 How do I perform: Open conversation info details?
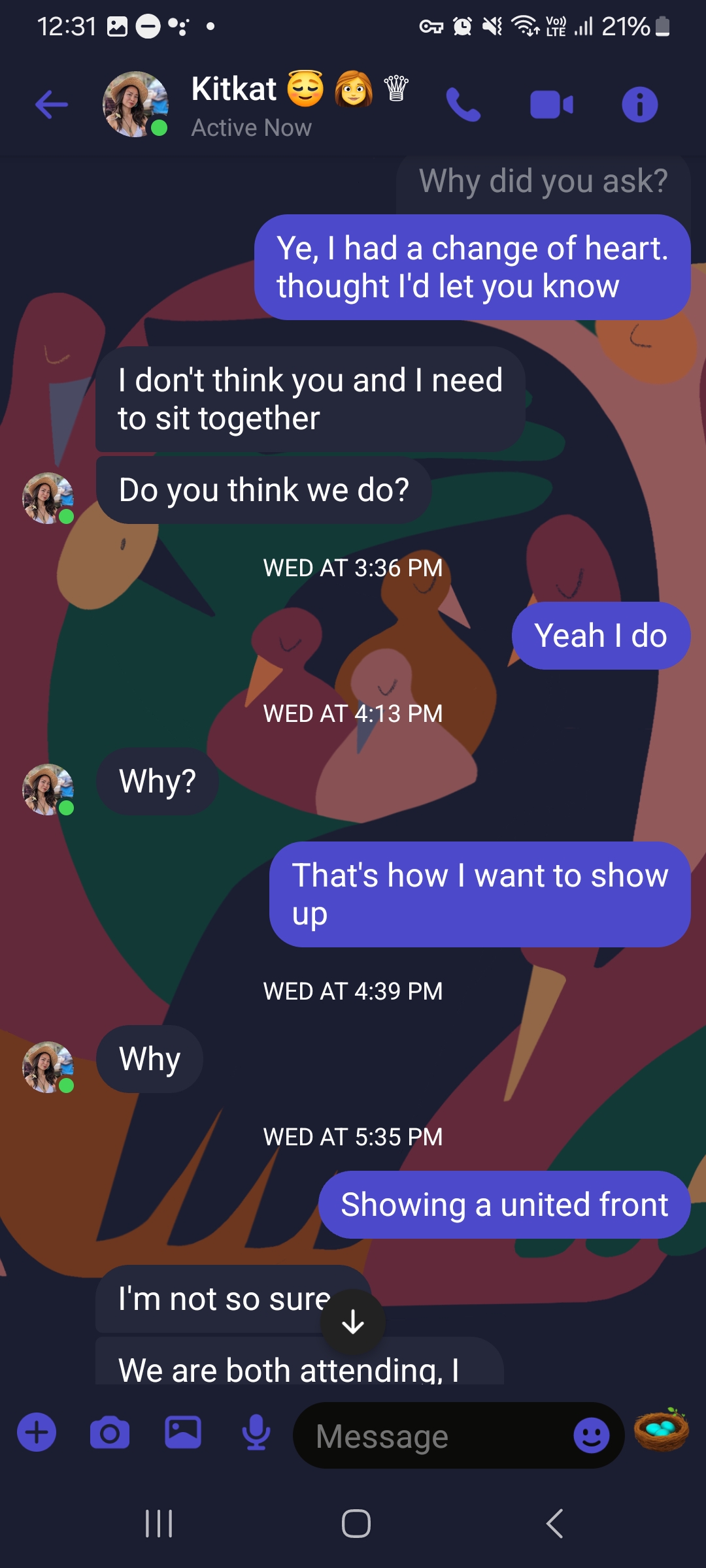tap(639, 105)
